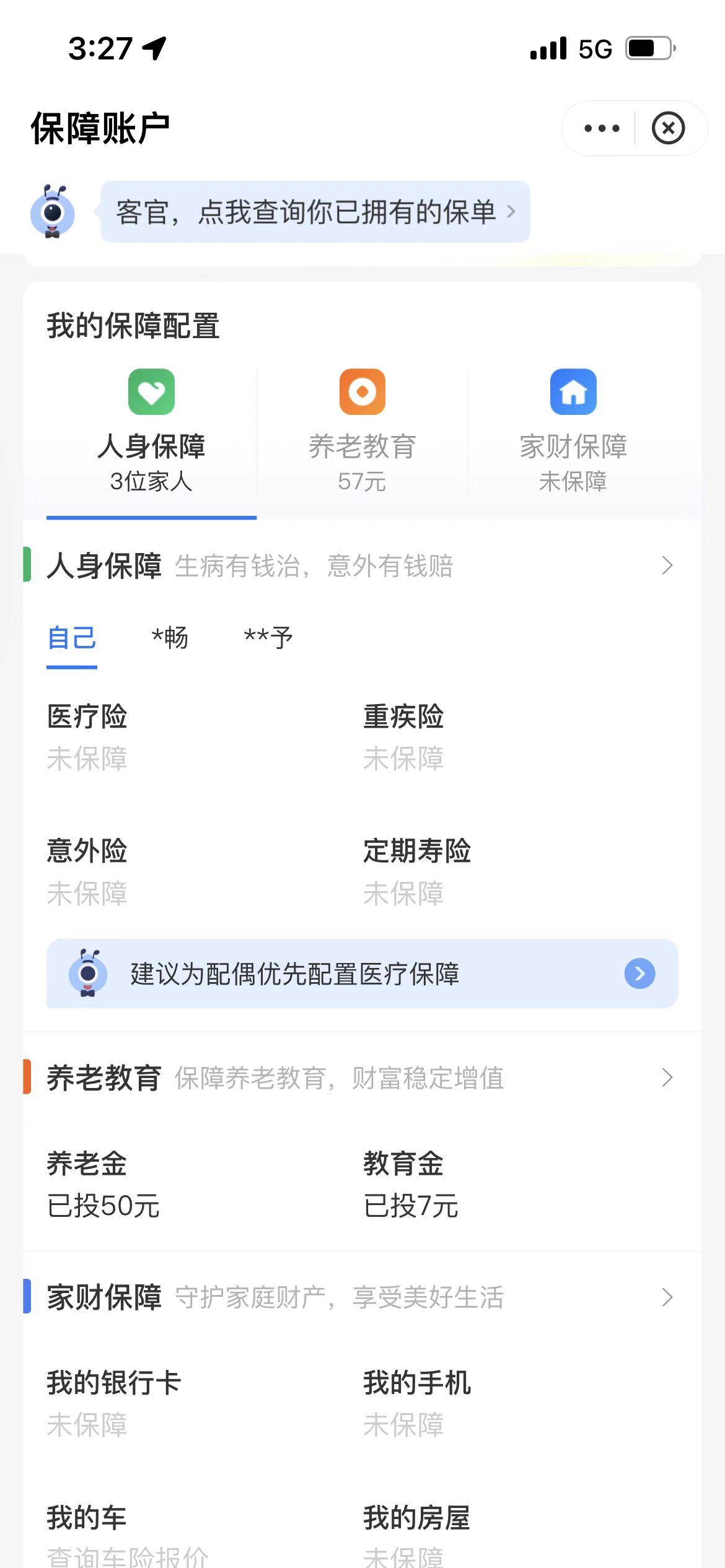Open 医疗险 coverage item
The height and width of the screenshot is (1568, 725).
click(x=87, y=737)
